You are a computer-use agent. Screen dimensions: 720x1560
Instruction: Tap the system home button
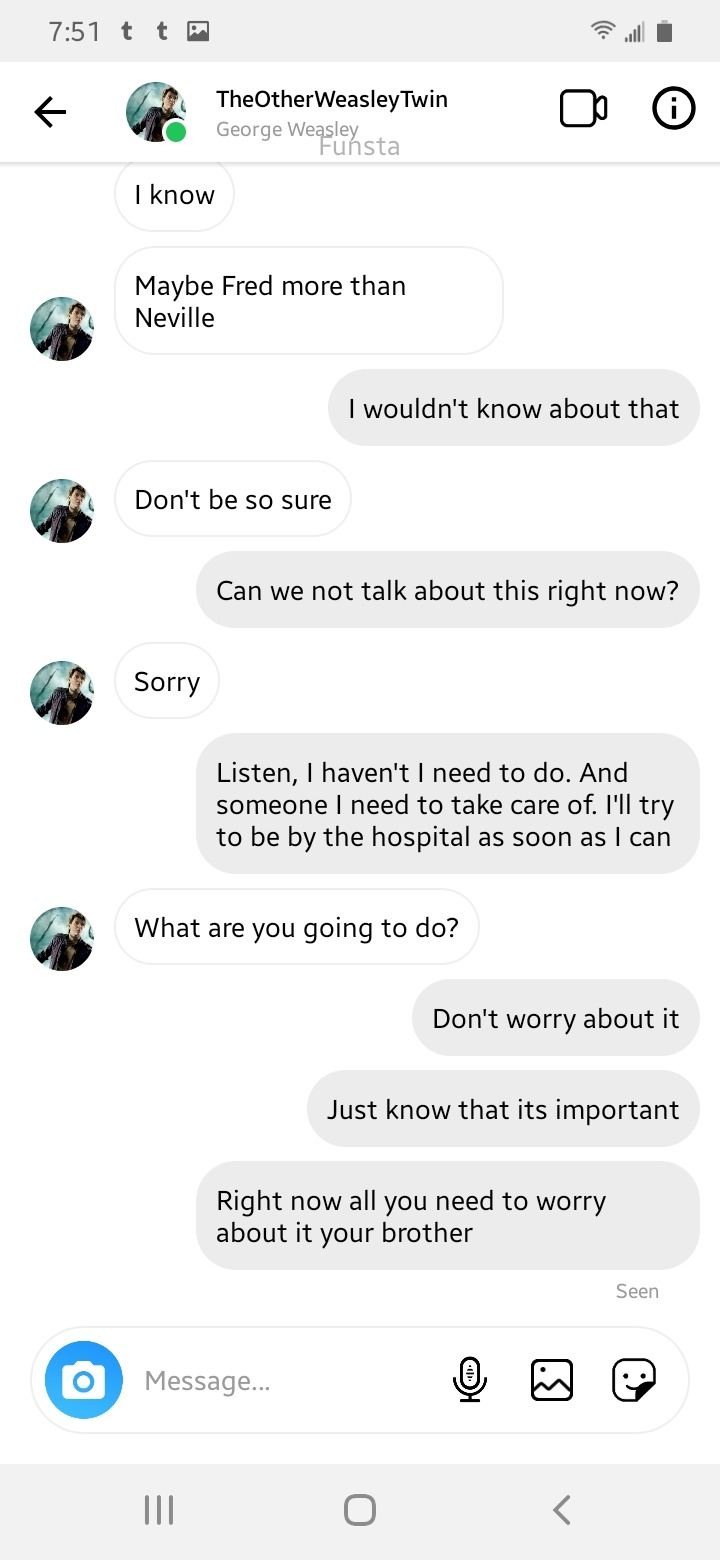tap(360, 1509)
